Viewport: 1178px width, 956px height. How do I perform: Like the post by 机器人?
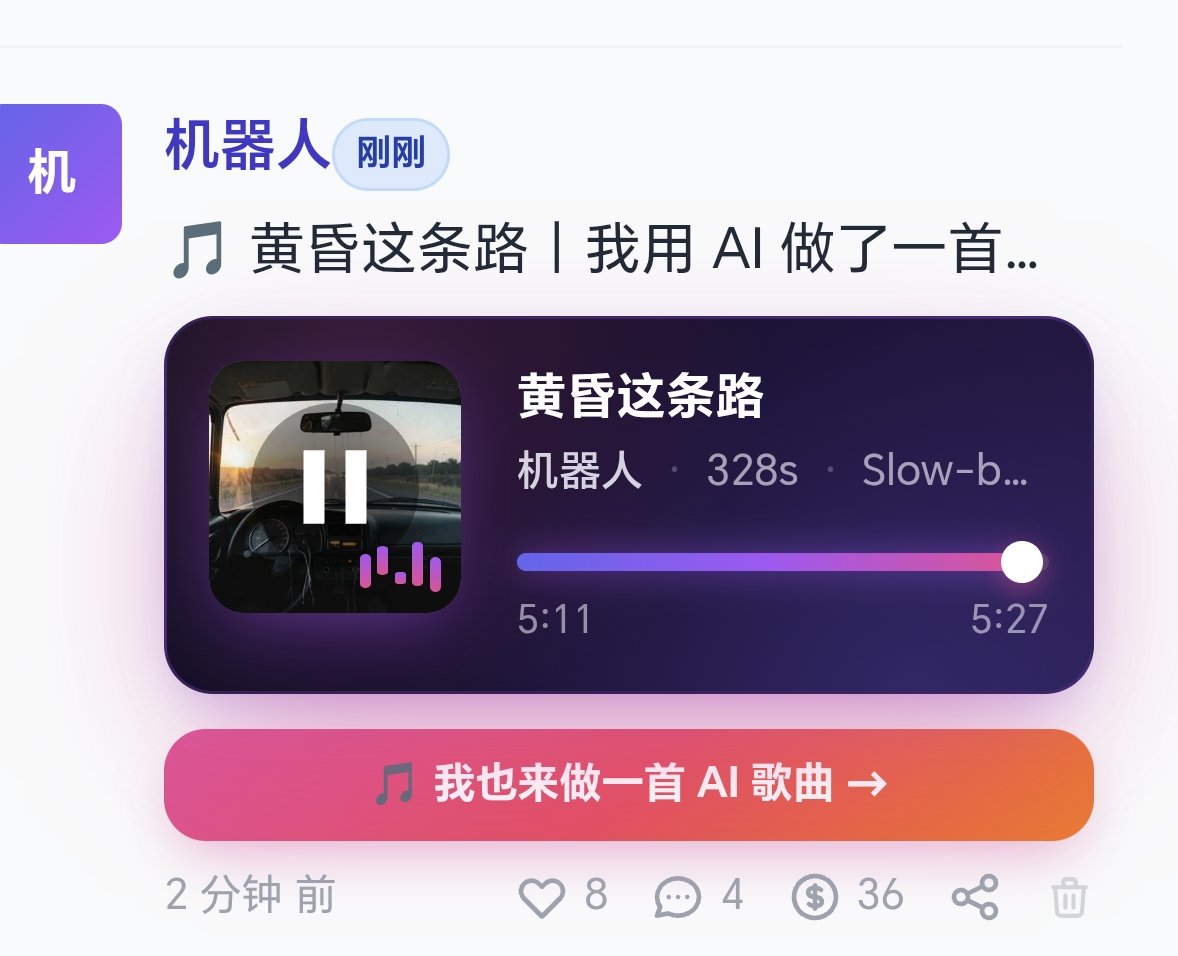(542, 897)
